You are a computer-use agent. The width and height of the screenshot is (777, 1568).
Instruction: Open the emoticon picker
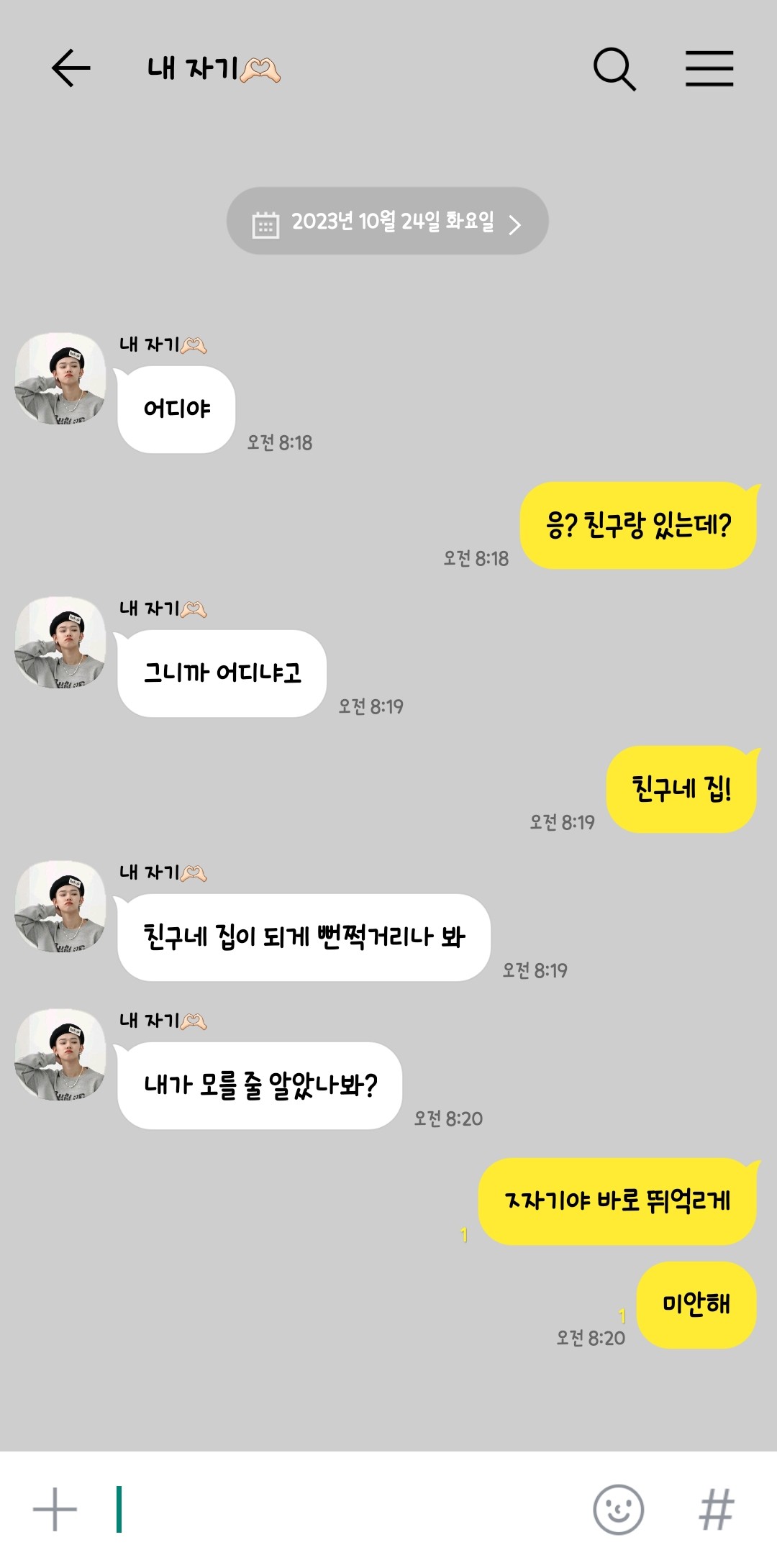(618, 1509)
